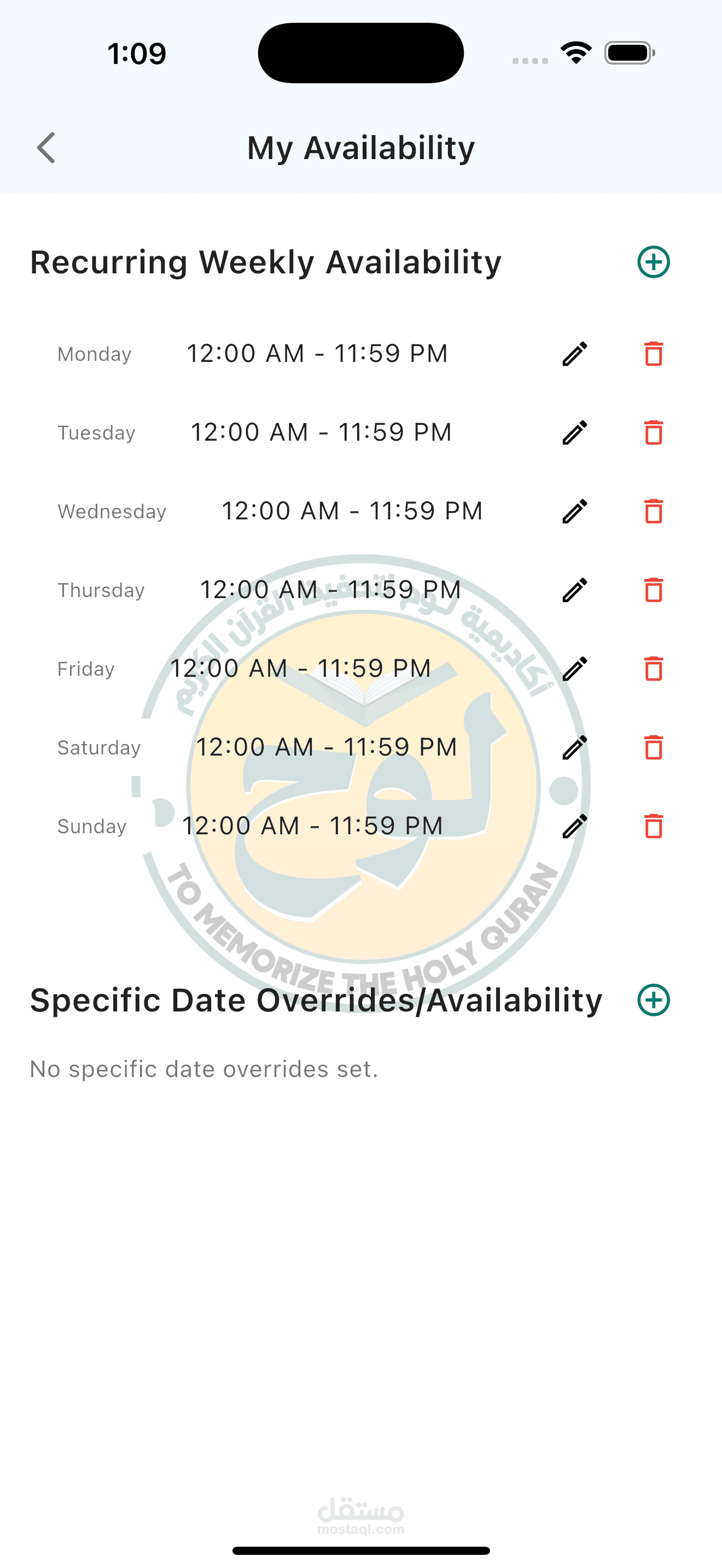This screenshot has width=722, height=1568.
Task: Delete Sunday's availability slot
Action: (x=653, y=826)
